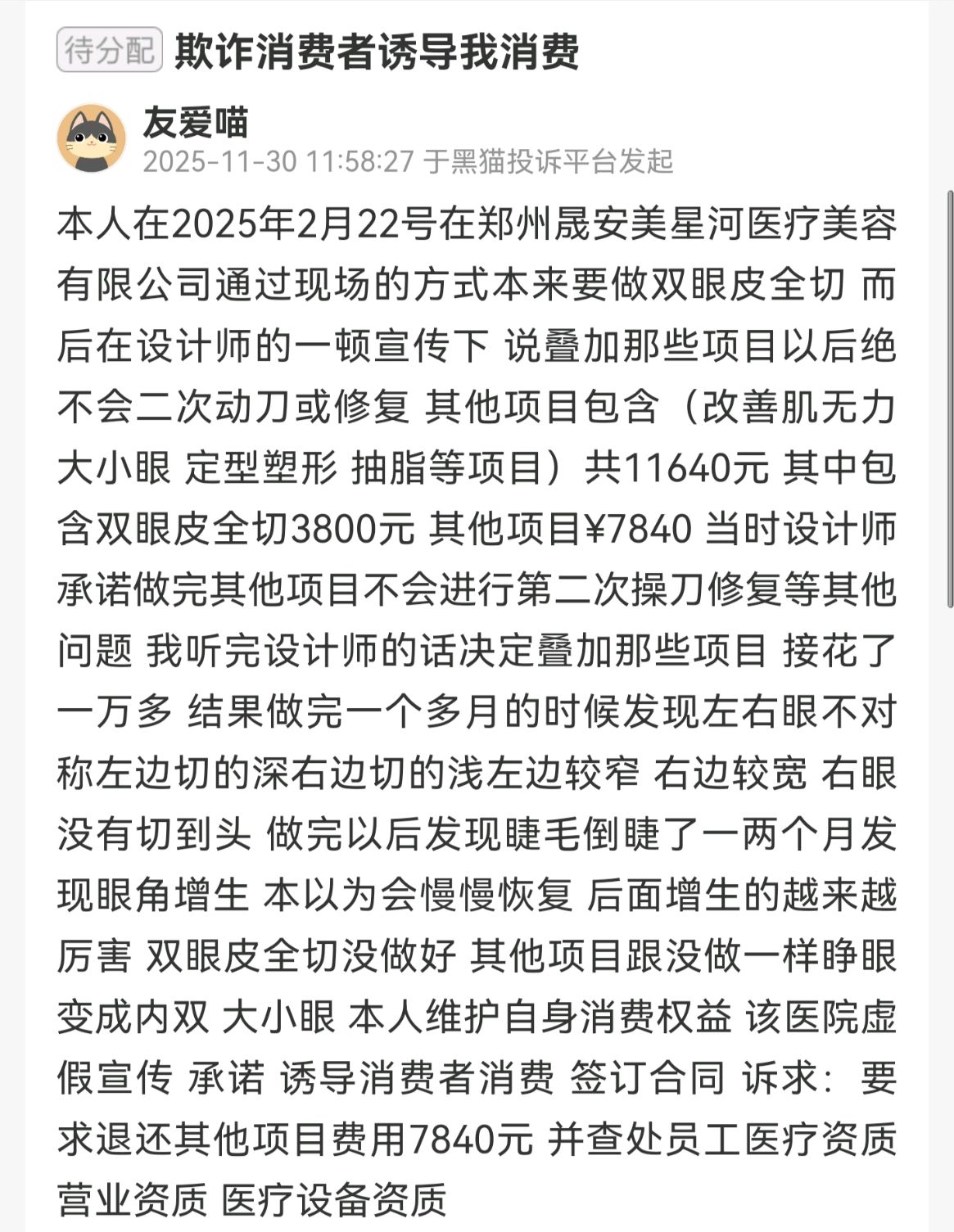Open the username 友爱喵
This screenshot has height=1232, width=954.
point(196,123)
